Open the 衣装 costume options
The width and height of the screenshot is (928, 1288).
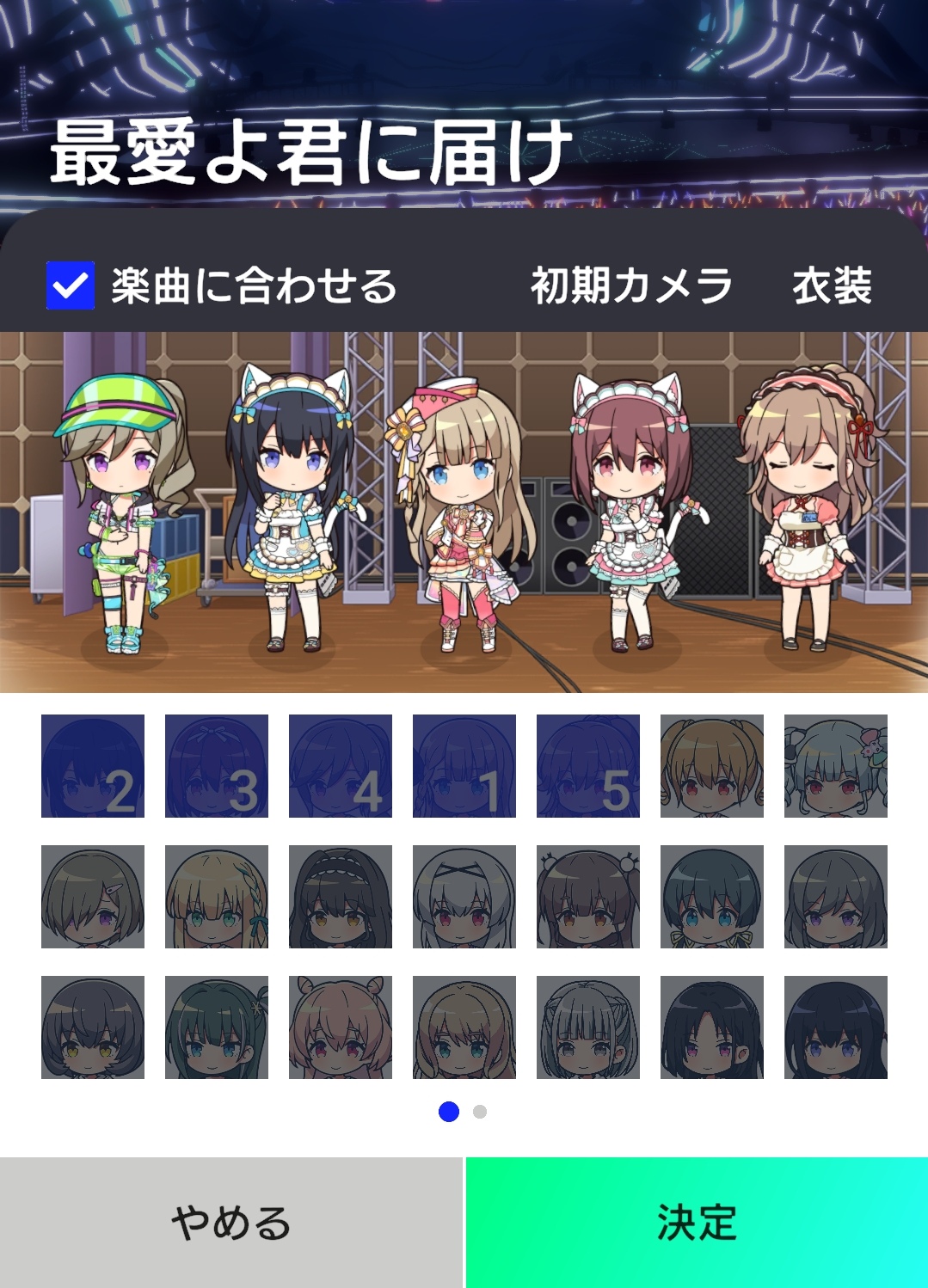click(x=832, y=285)
